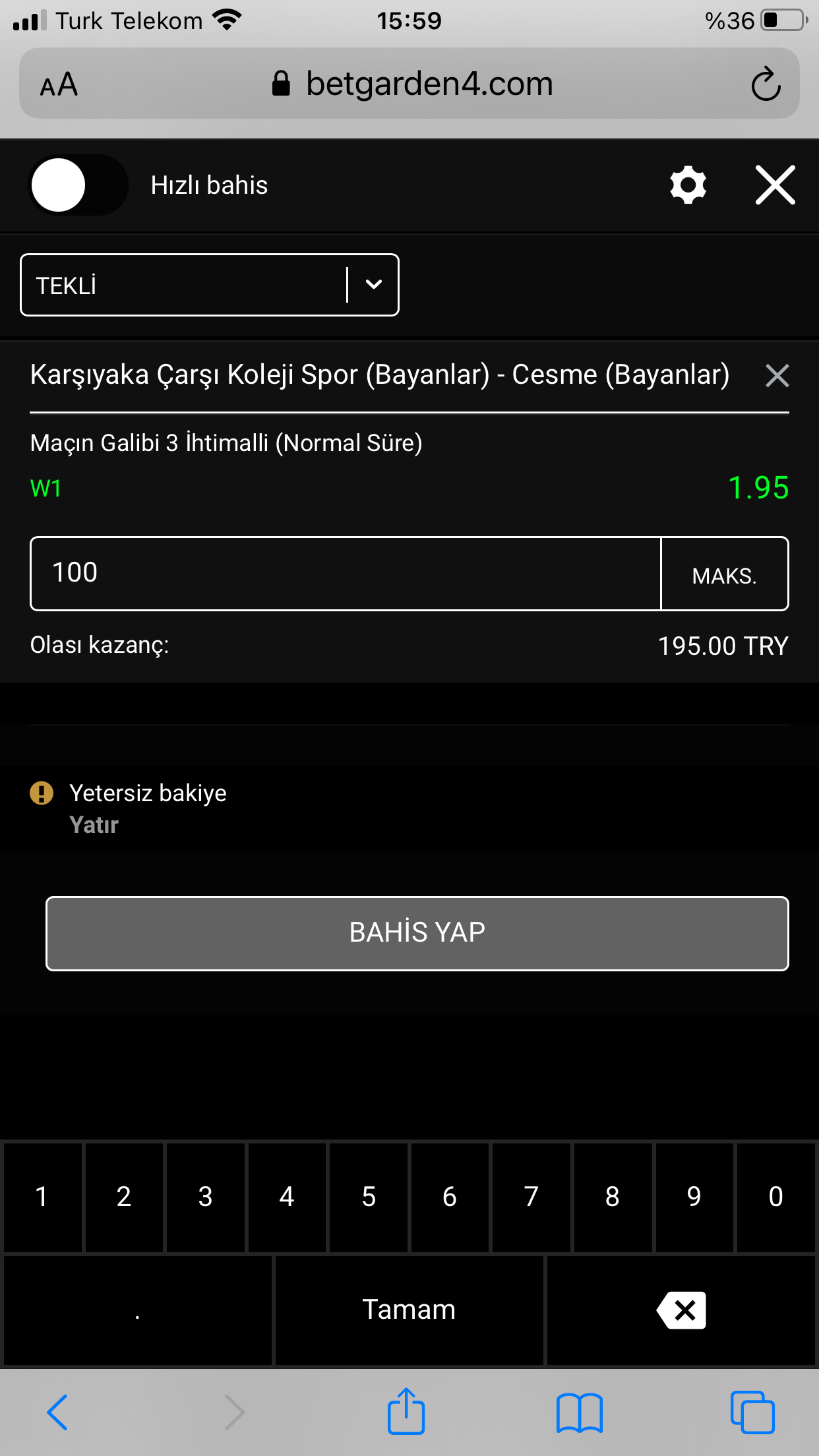This screenshot has height=1456, width=819.
Task: Enter digit 5 on the keypad
Action: click(369, 1197)
